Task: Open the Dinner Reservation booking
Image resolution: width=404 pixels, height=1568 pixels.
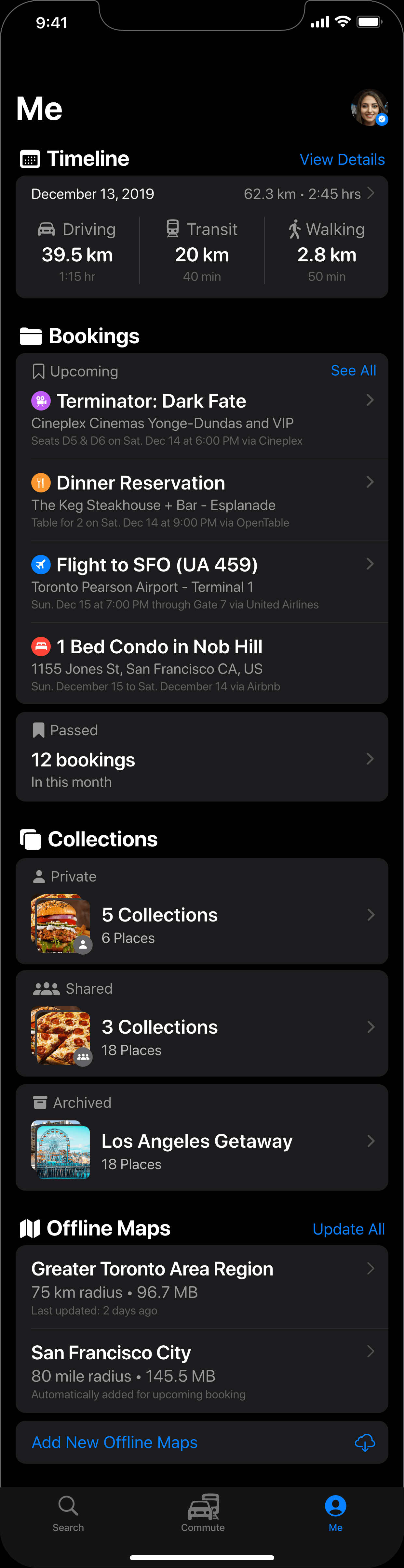Action: 202,501
